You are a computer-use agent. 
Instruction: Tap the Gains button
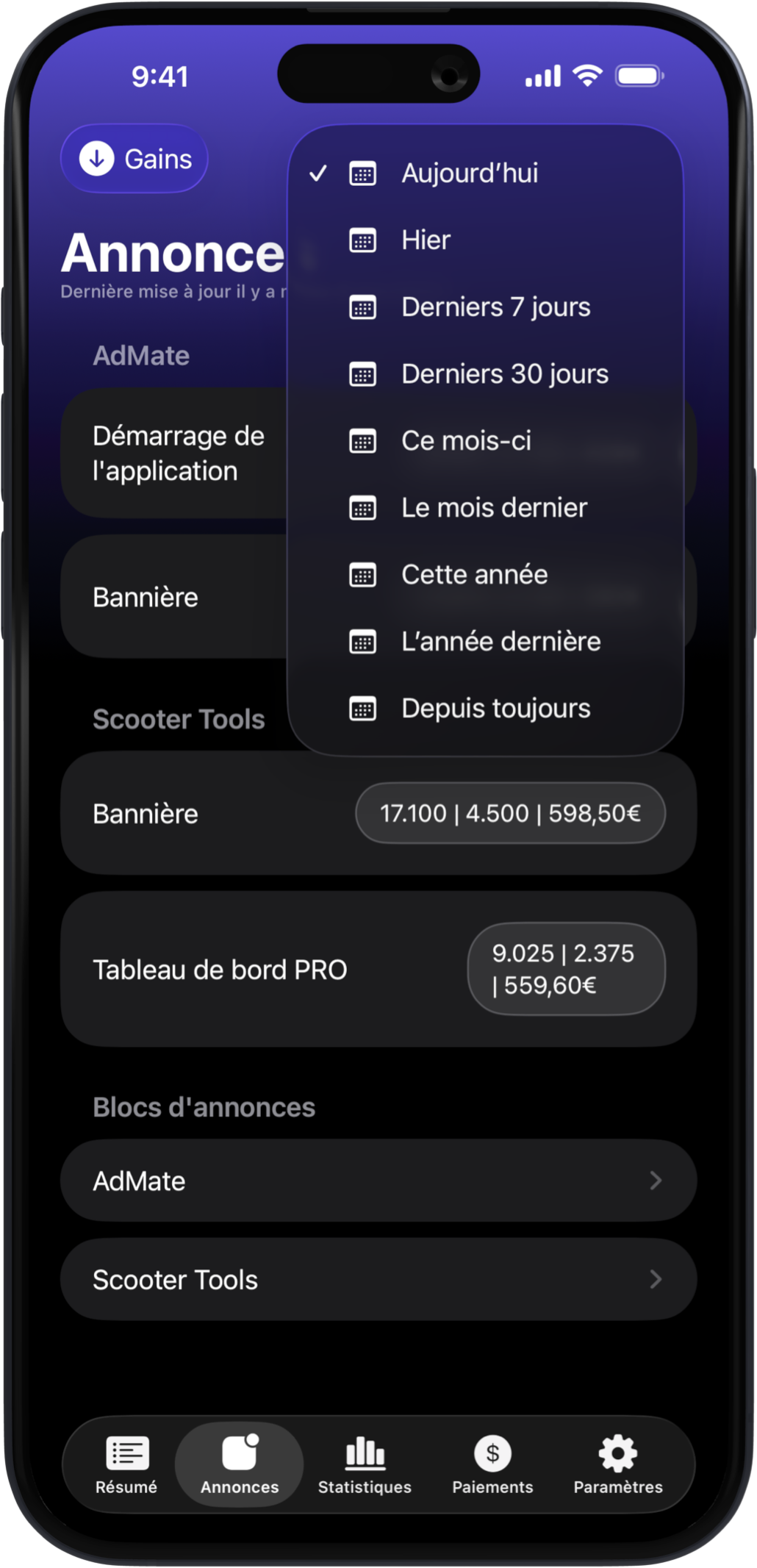[134, 159]
